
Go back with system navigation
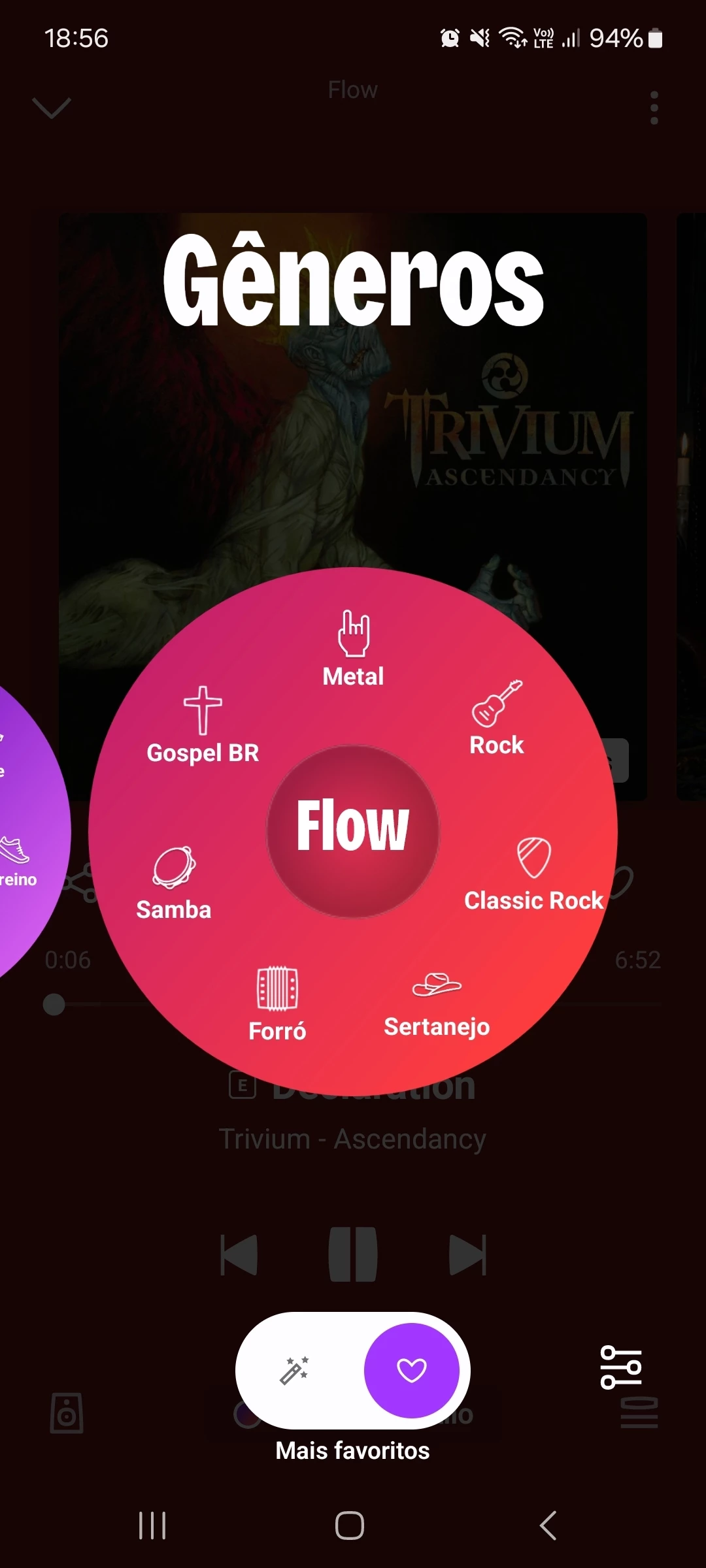click(548, 1526)
